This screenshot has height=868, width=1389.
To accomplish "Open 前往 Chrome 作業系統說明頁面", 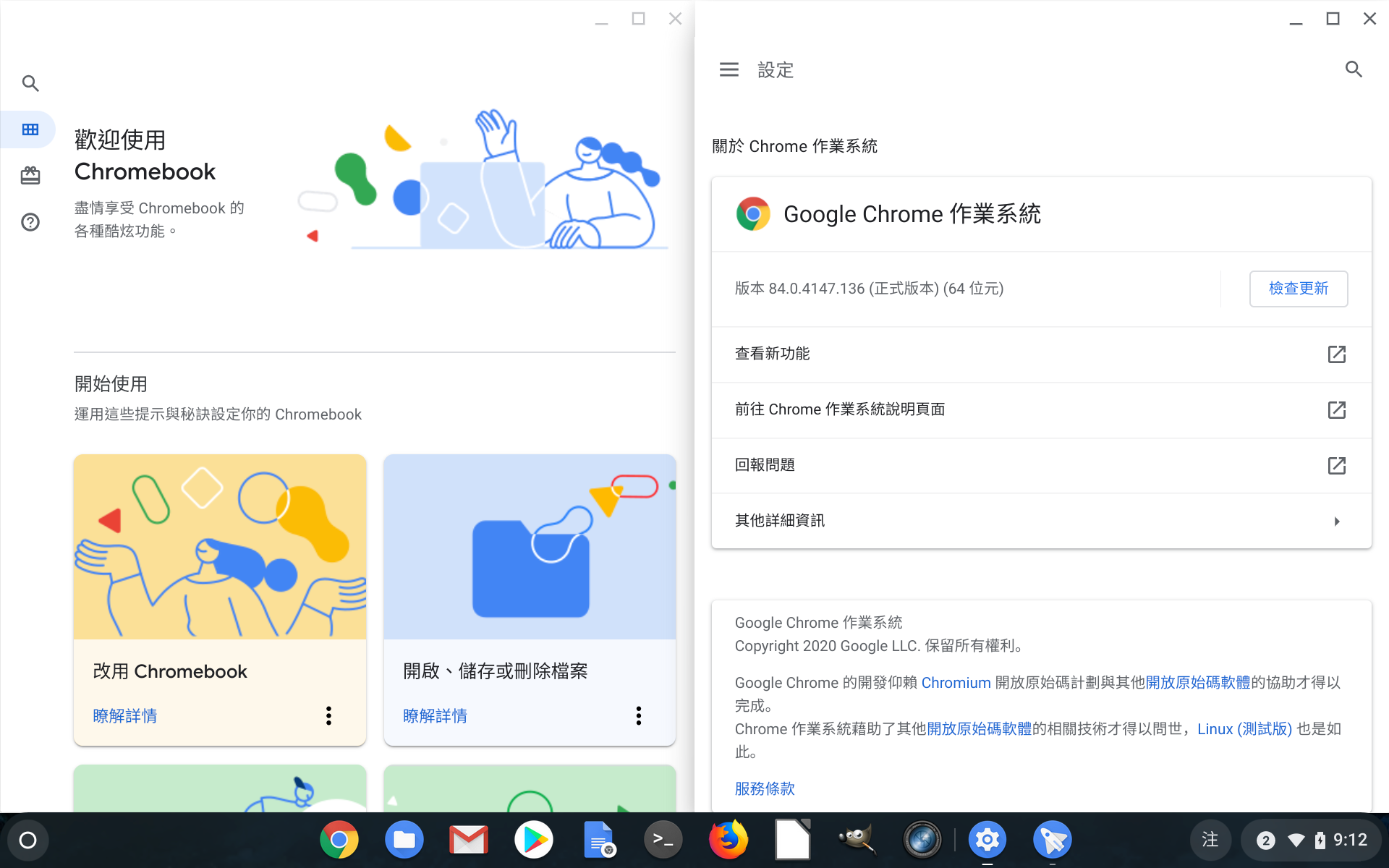I will [1040, 409].
